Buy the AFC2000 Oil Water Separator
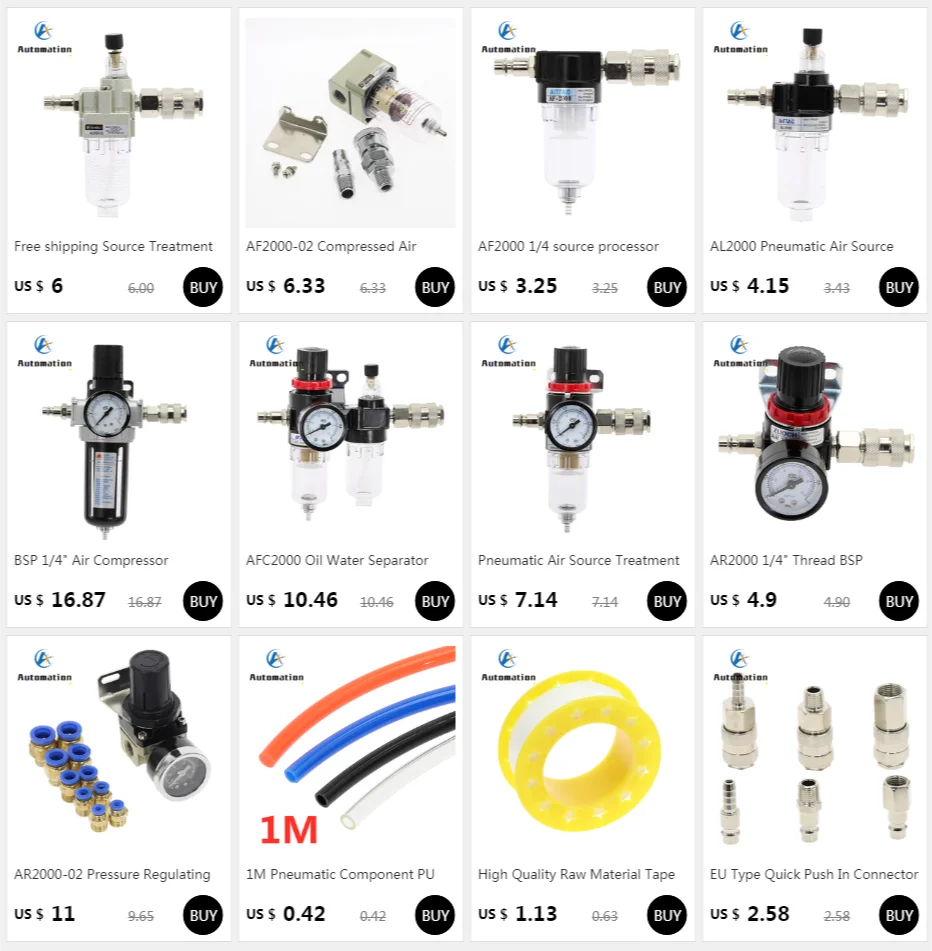 tap(435, 601)
